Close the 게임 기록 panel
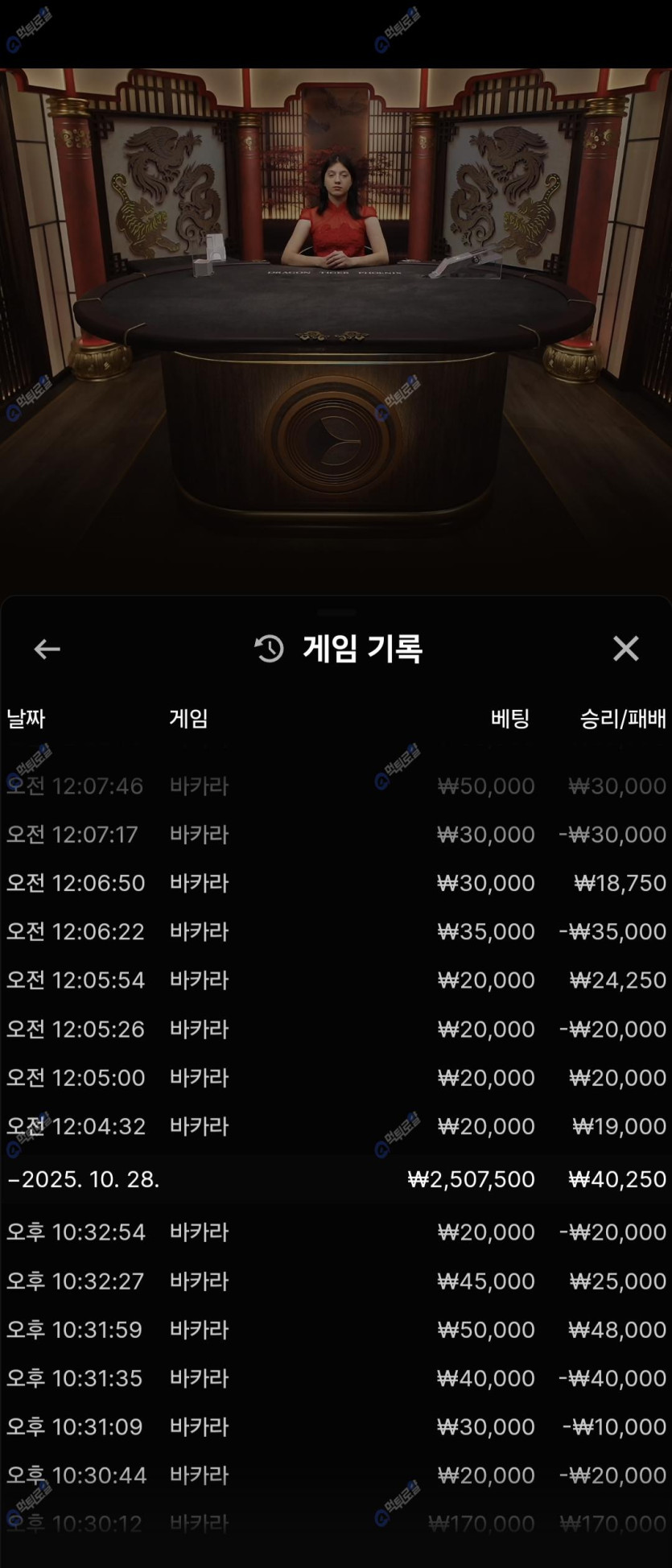 (625, 649)
